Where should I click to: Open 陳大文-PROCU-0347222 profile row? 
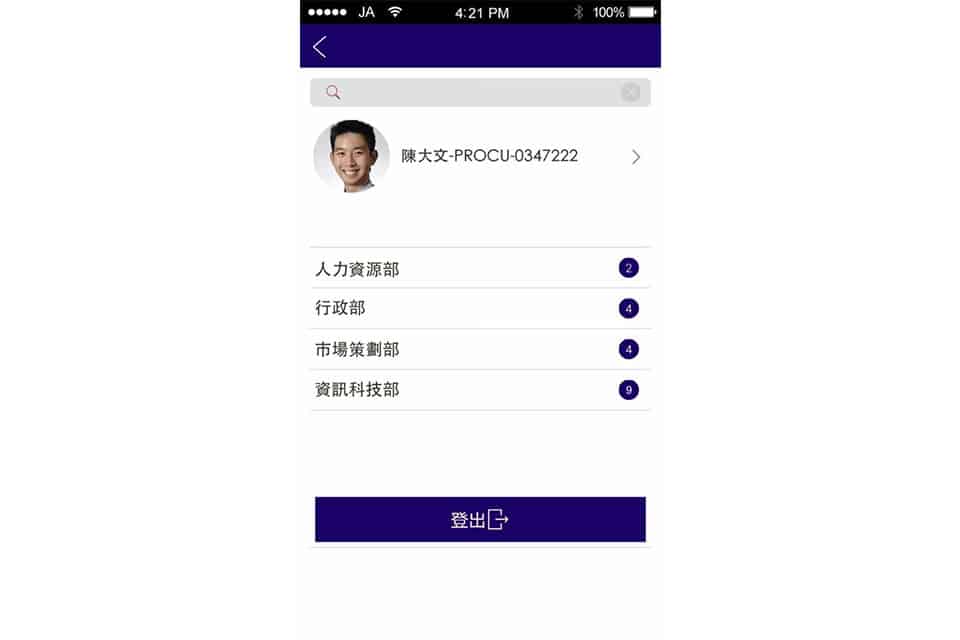pyautogui.click(x=480, y=157)
